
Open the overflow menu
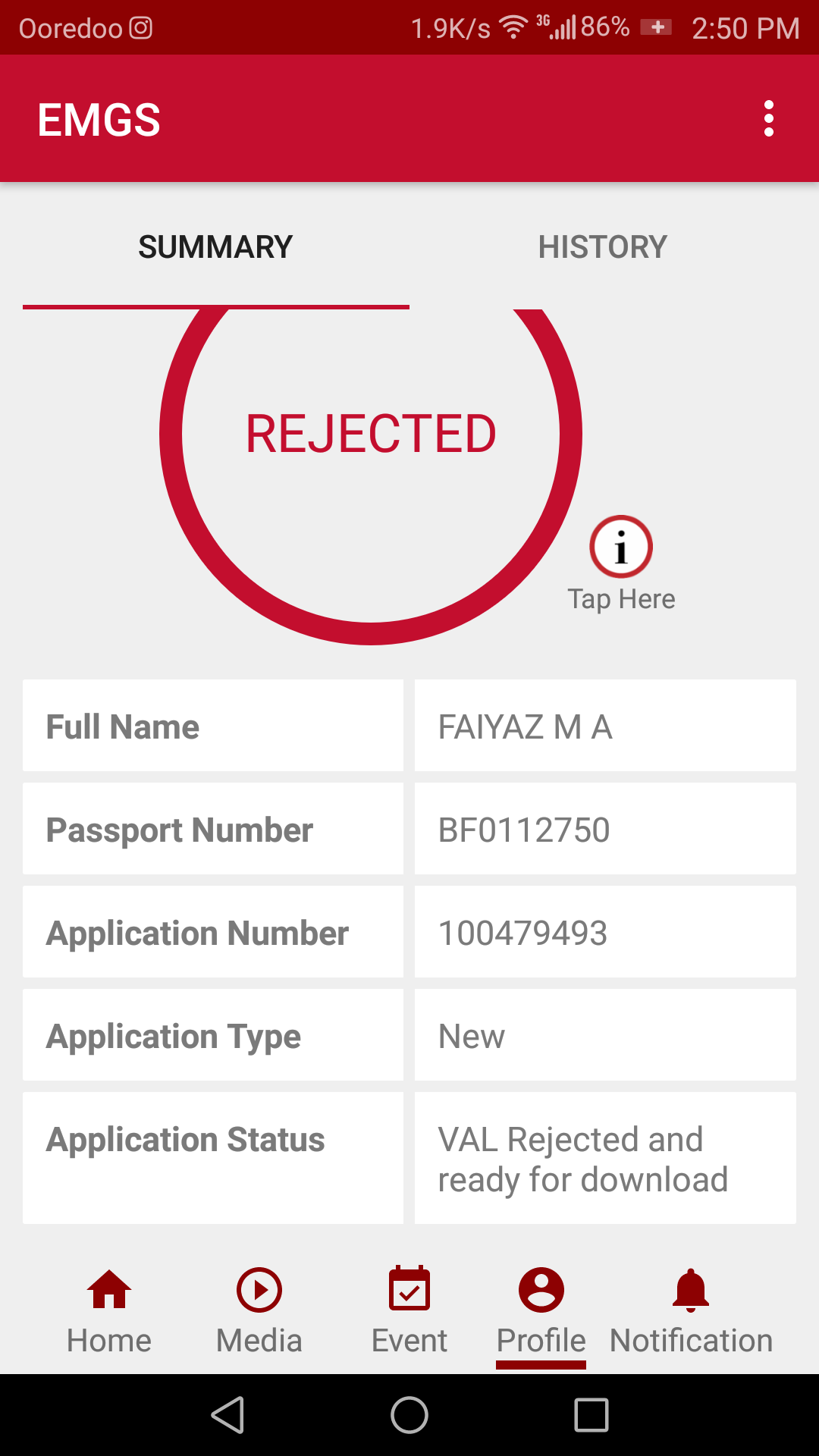tap(768, 119)
